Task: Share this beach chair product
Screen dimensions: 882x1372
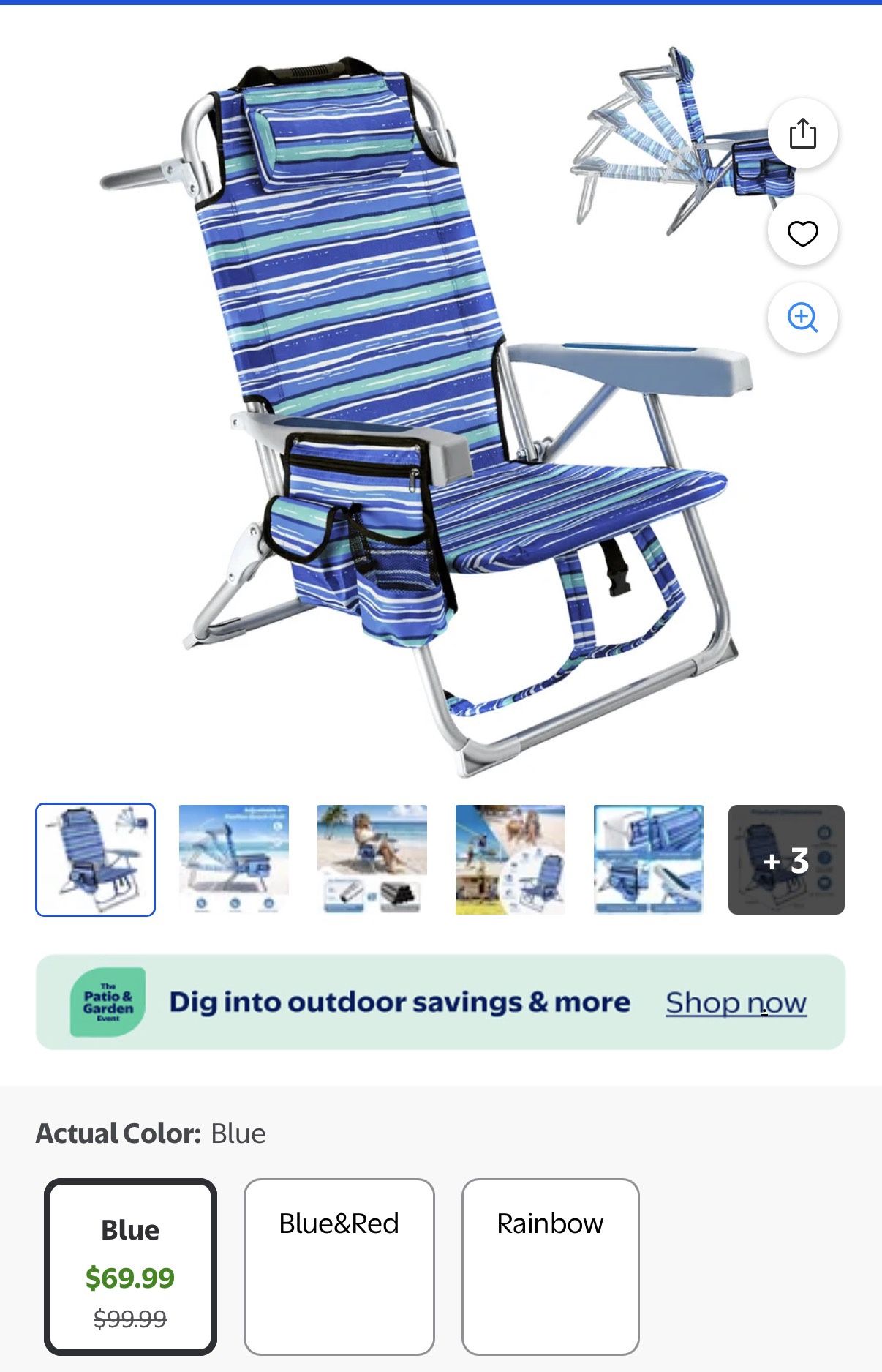Action: pos(802,133)
